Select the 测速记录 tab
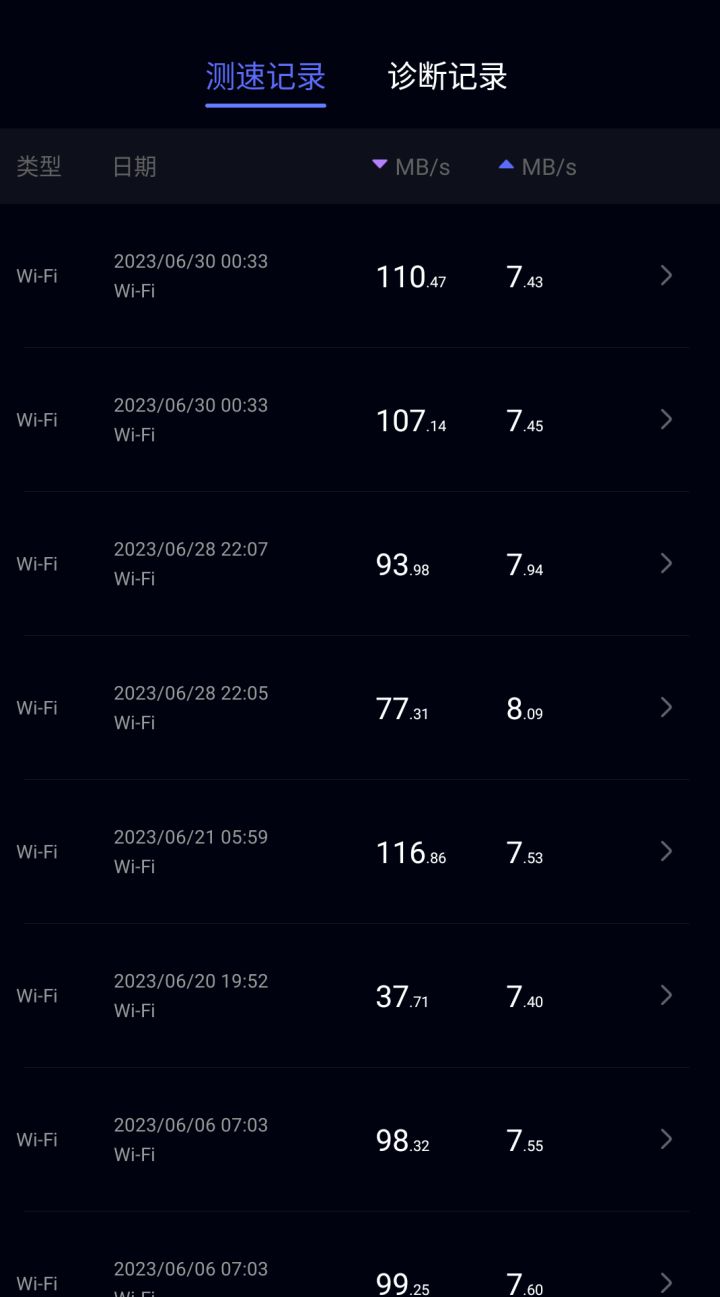The height and width of the screenshot is (1297, 720). (x=265, y=77)
